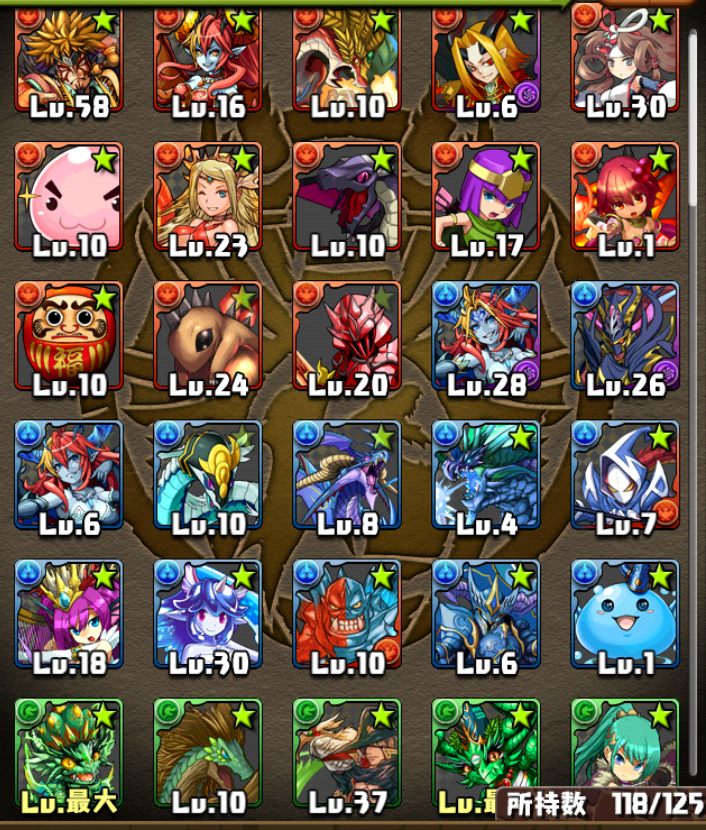This screenshot has height=830, width=706.
Task: Tap the blue slime monster at Lv.1
Action: point(624,613)
